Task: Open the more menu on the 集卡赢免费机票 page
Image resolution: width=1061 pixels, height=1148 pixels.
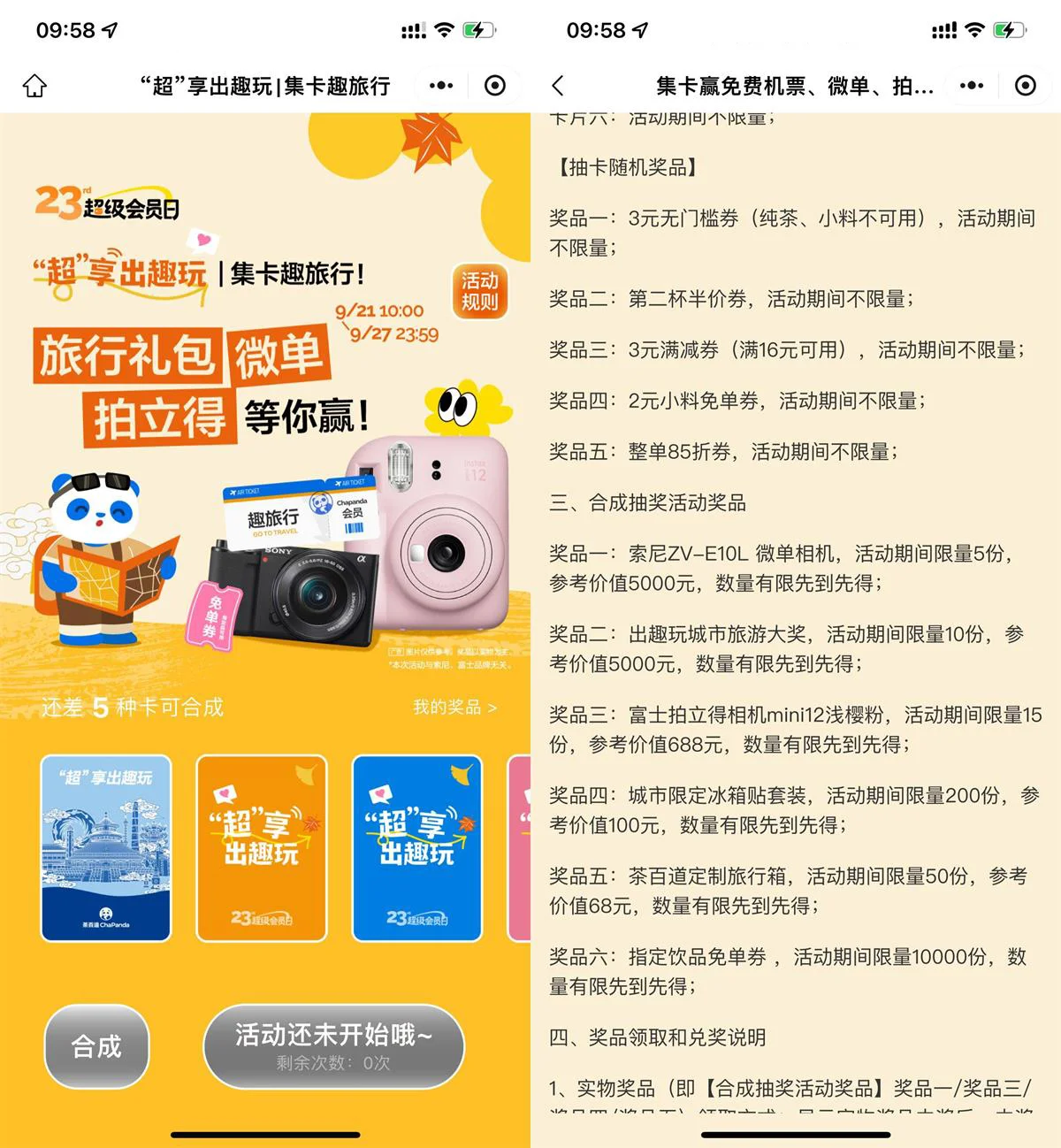Action: [x=972, y=86]
